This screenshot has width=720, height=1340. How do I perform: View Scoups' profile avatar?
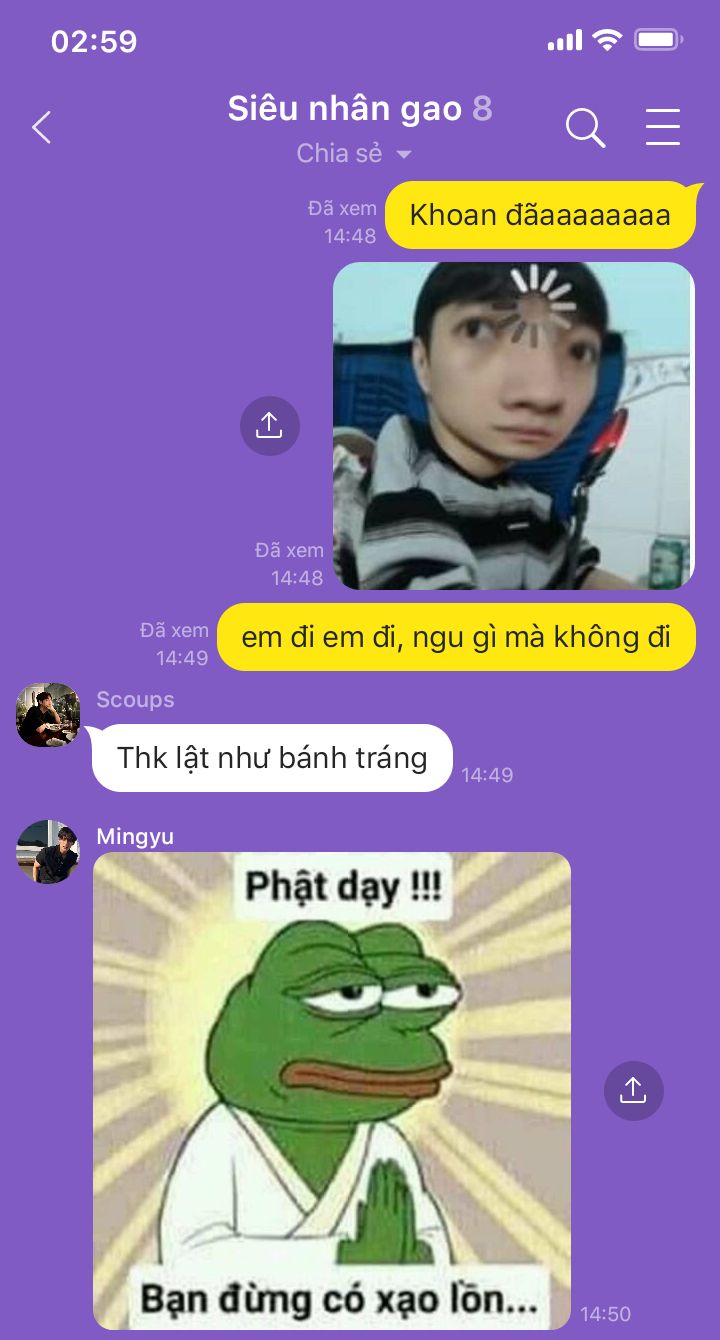click(x=48, y=715)
